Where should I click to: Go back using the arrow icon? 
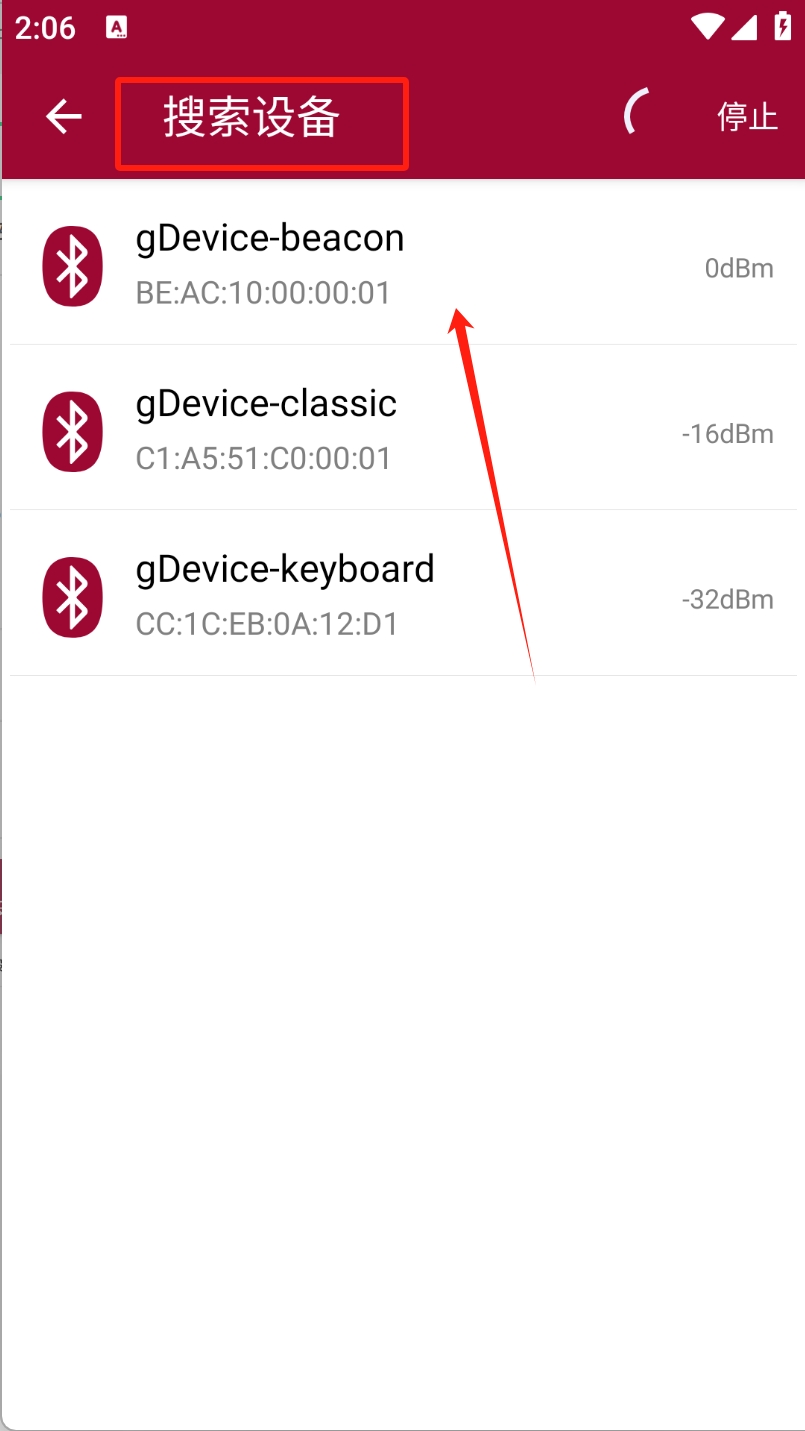(63, 117)
